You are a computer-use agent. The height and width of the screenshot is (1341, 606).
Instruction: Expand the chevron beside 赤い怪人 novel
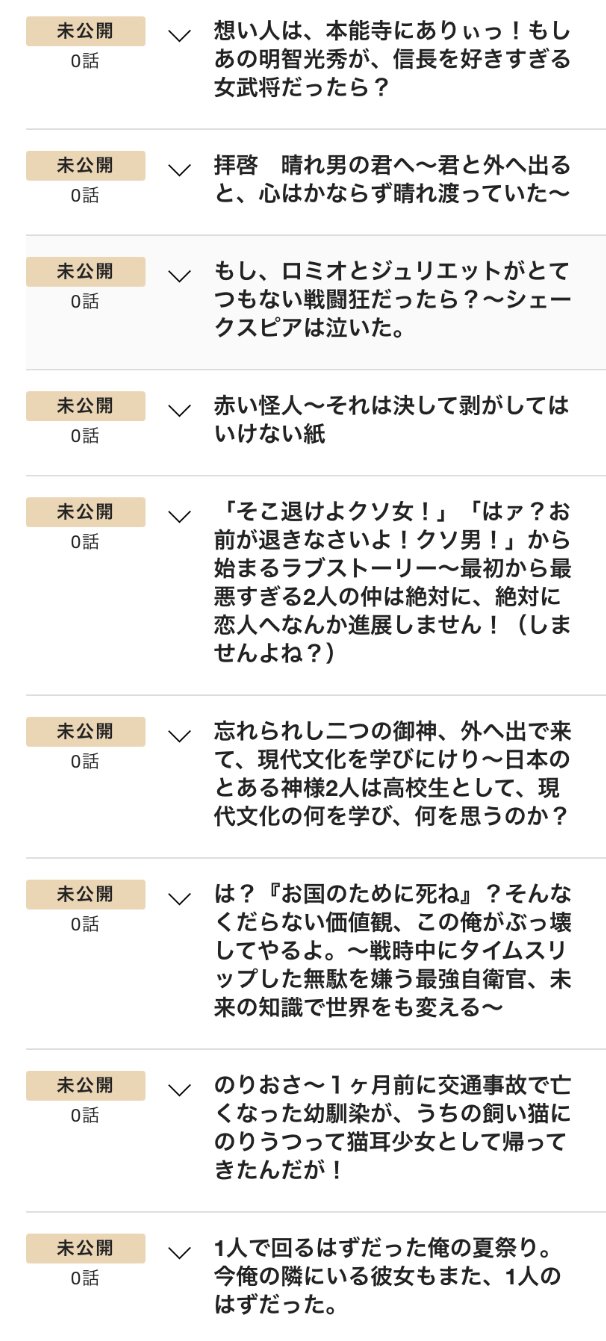[180, 409]
